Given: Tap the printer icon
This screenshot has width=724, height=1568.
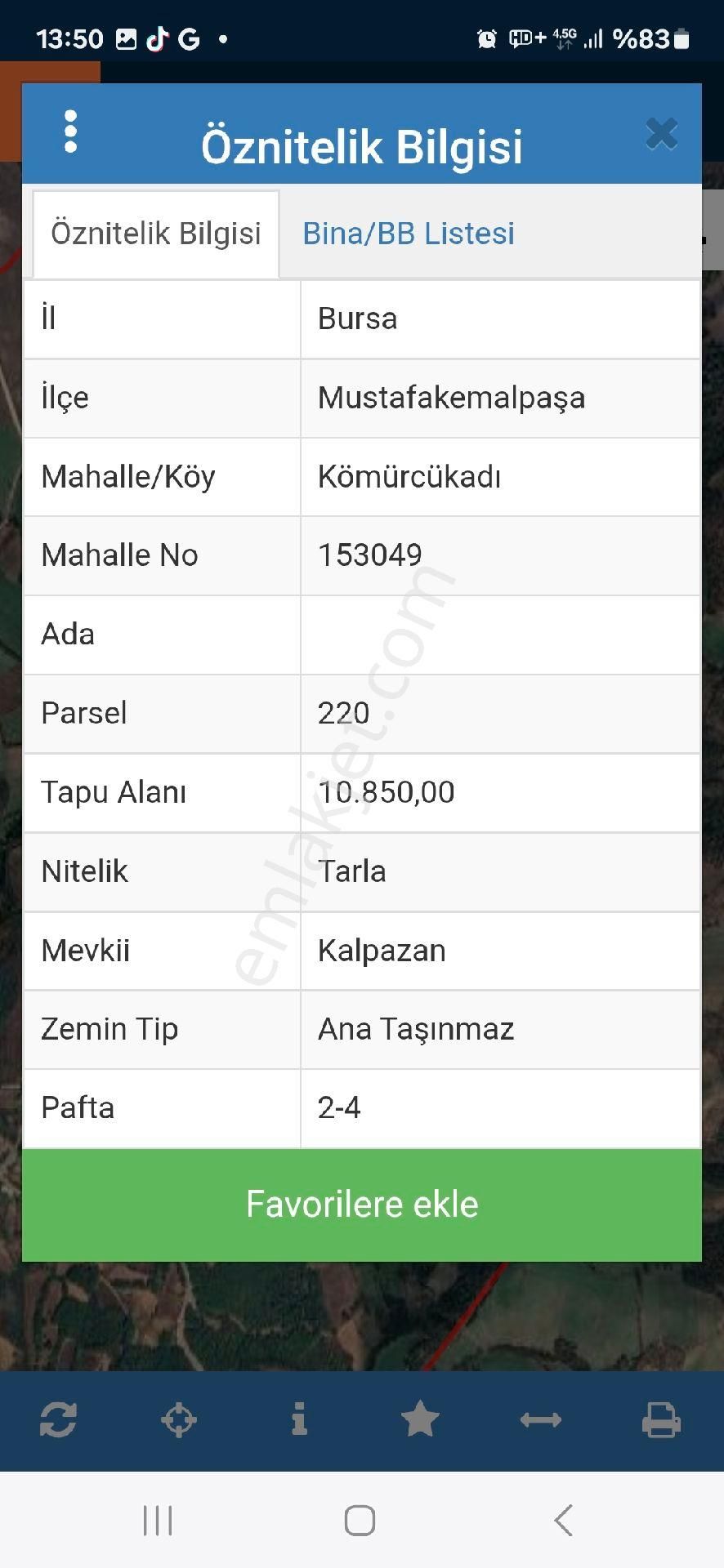Looking at the screenshot, I should [x=661, y=1419].
